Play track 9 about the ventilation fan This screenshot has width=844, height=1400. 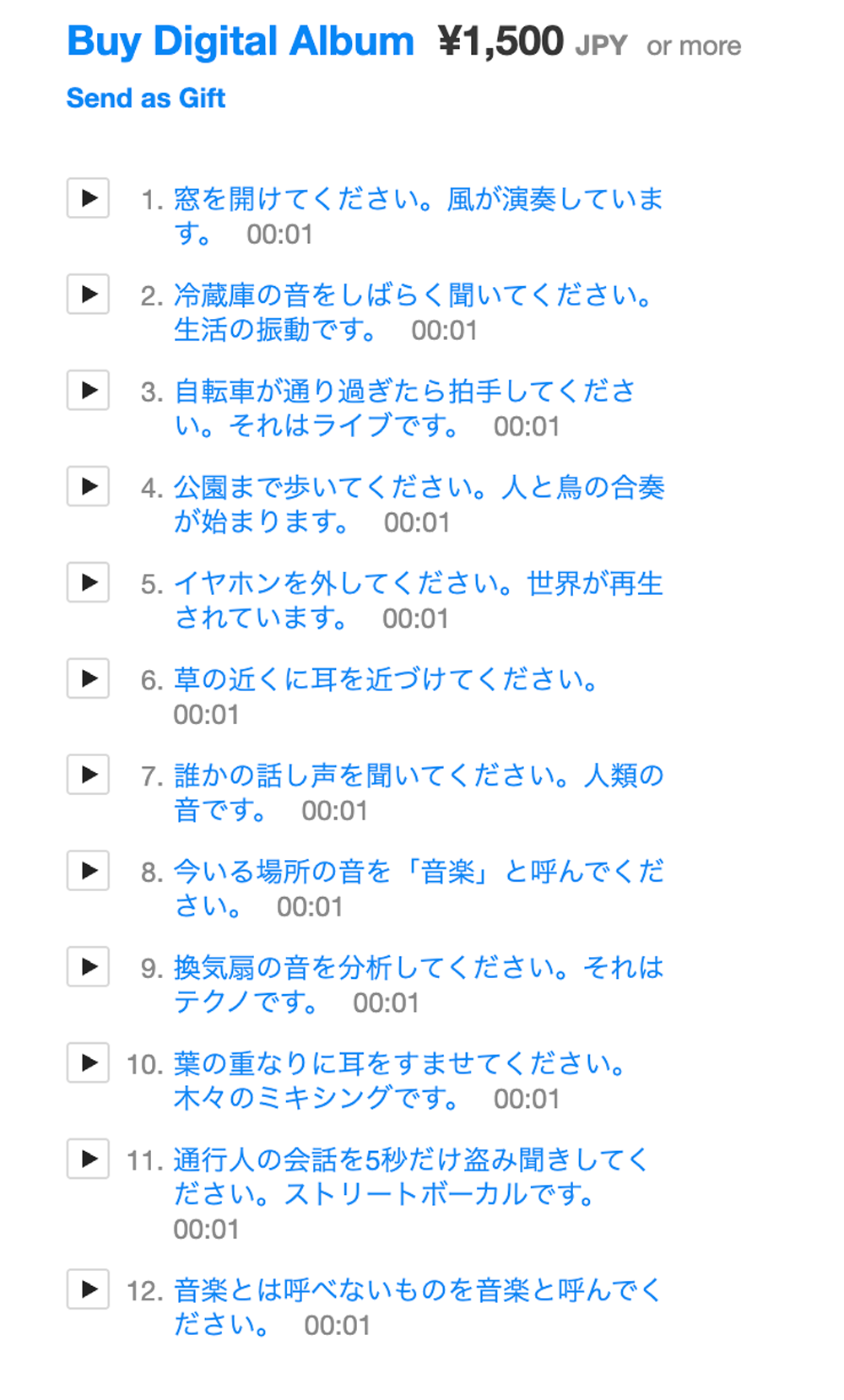(x=89, y=966)
